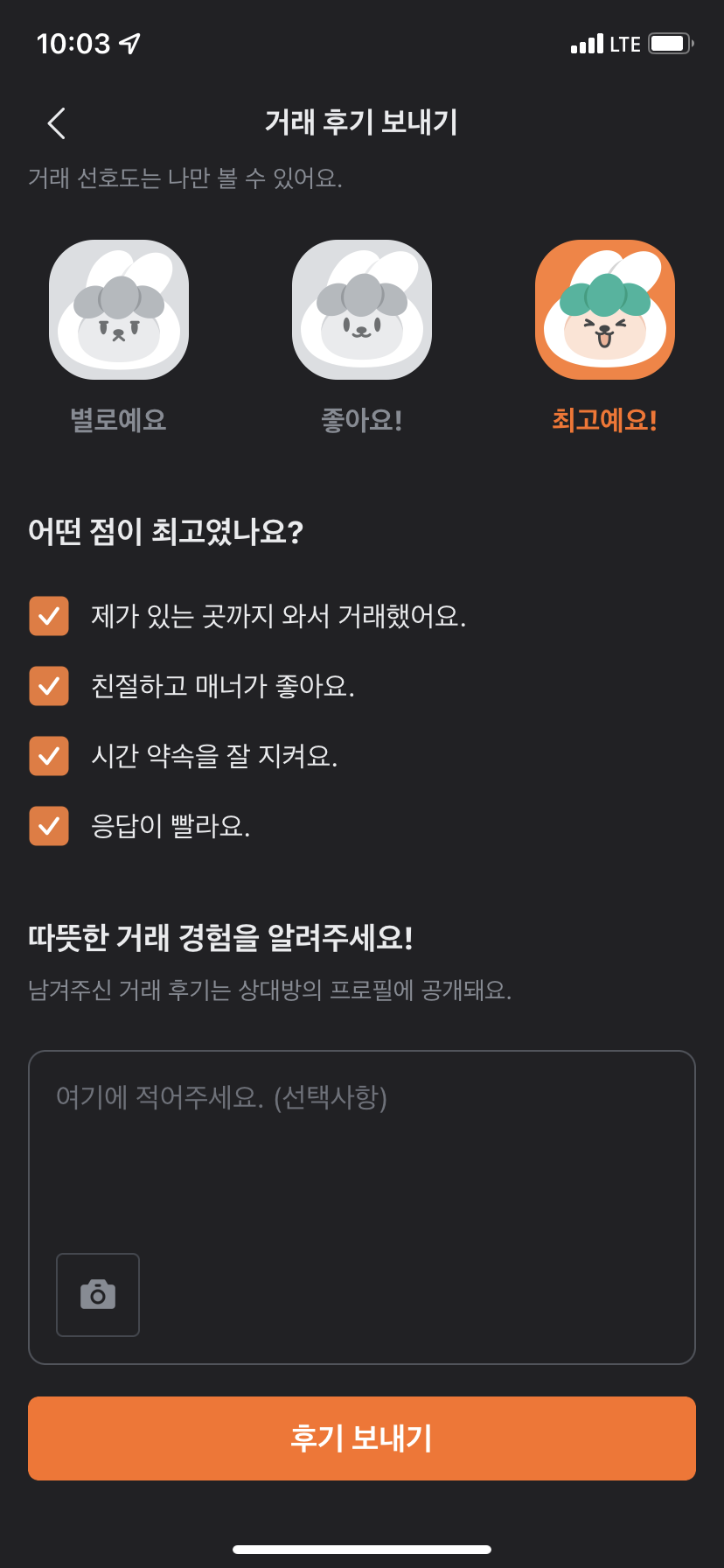Focus the 여기에 적어주세요 review text field
This screenshot has width=724, height=1568.
point(362,1146)
